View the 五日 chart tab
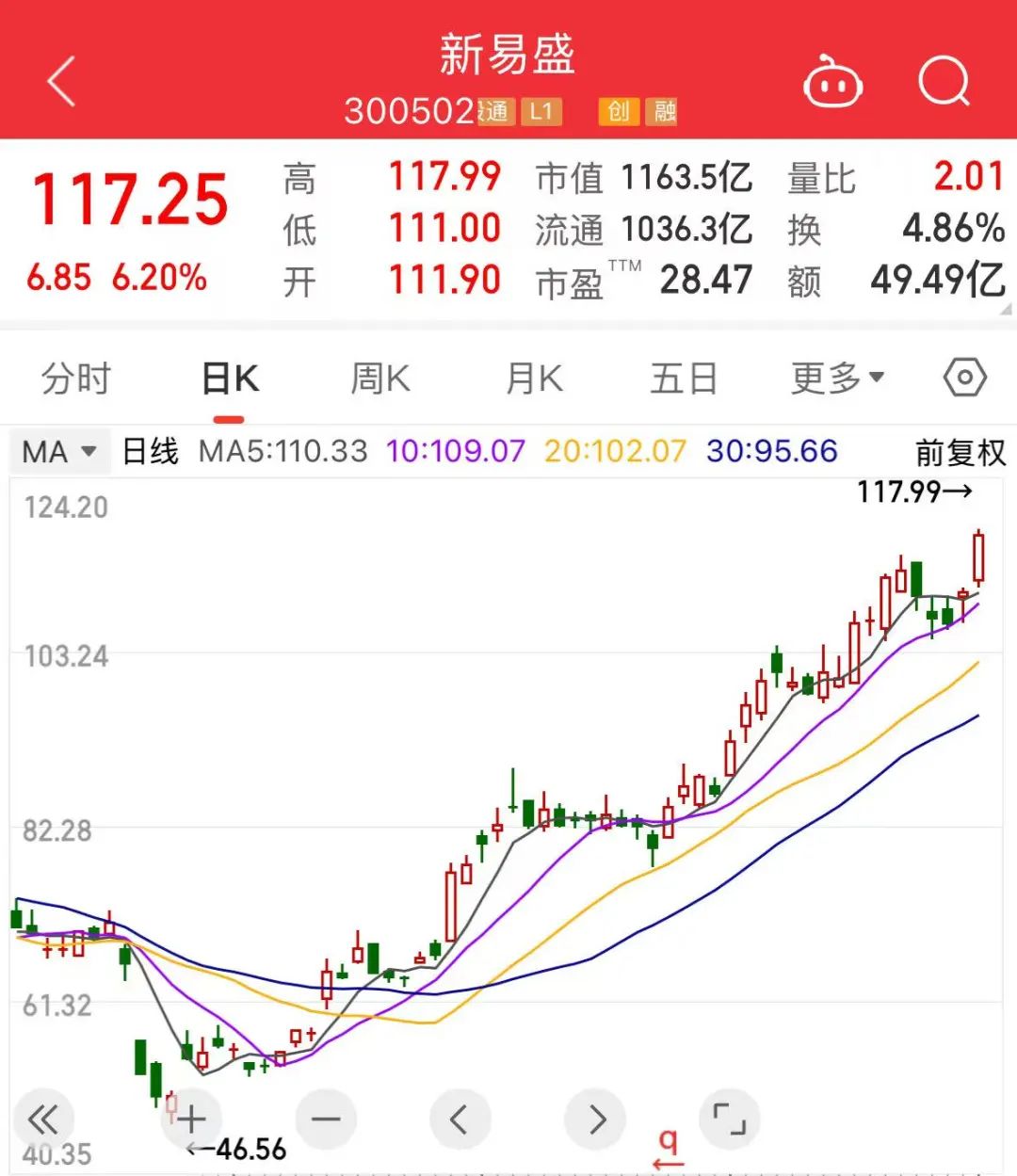 684,379
